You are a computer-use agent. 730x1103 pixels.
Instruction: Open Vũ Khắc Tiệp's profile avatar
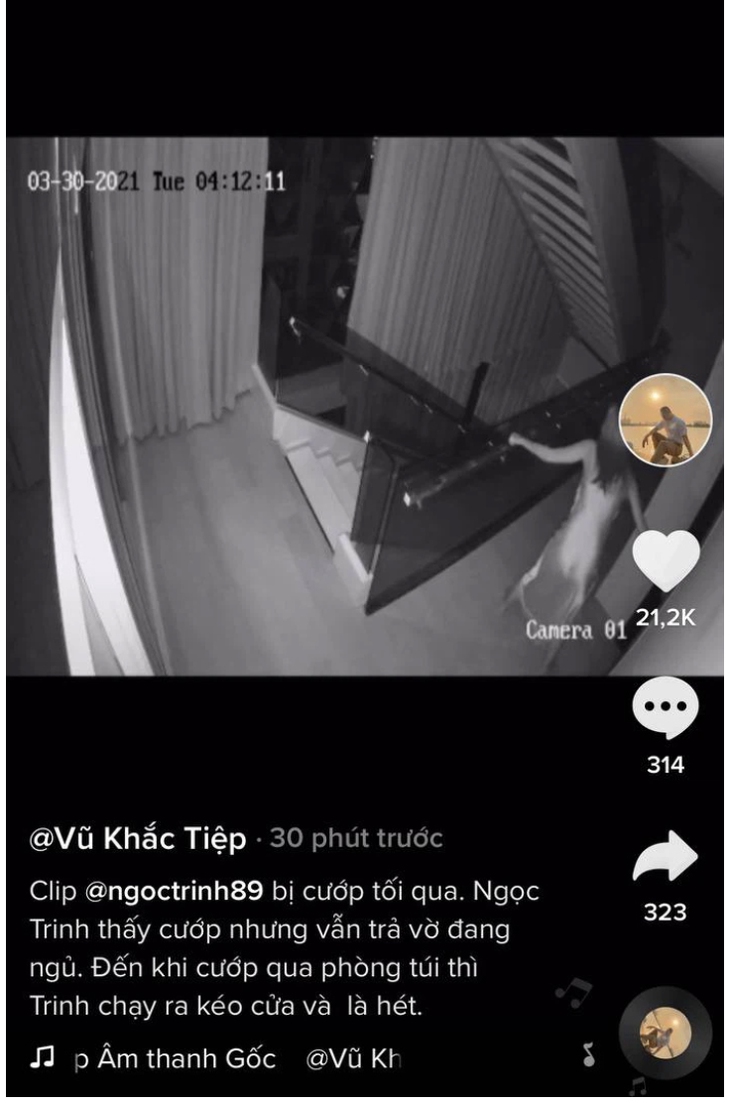tap(665, 421)
